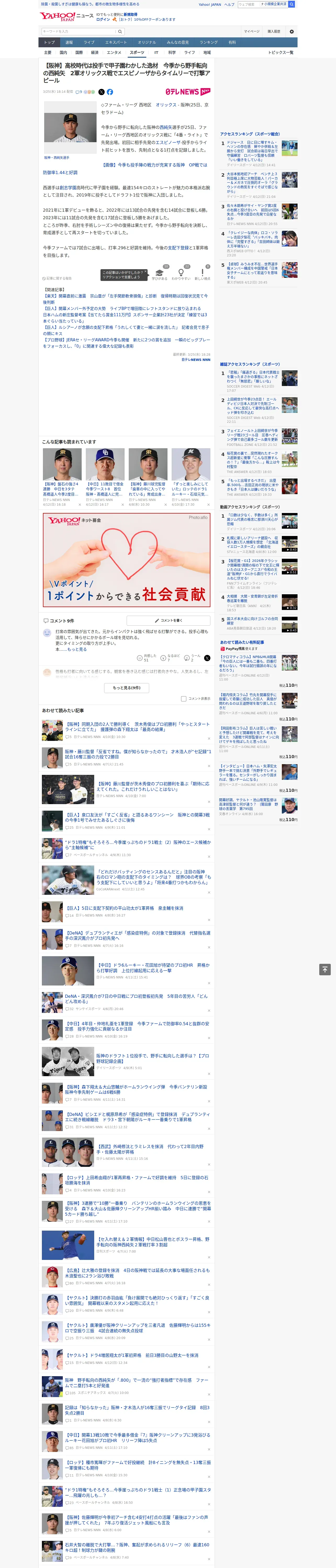Viewport: 336px width, 1568px height.
Task: Open the 日テレNEWS NNN source link
Action: (196, 360)
